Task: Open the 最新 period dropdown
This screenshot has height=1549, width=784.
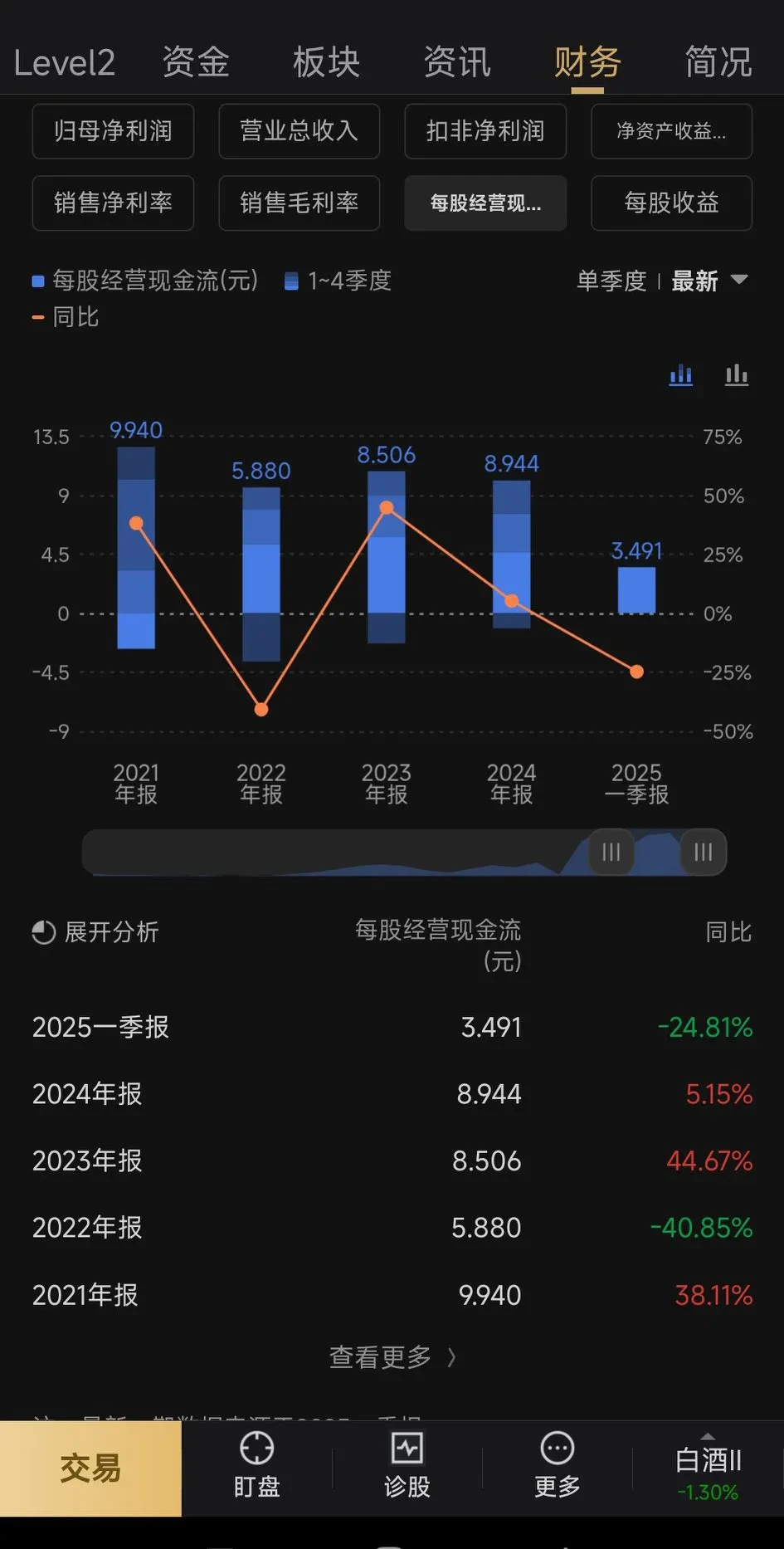Action: pos(709,281)
